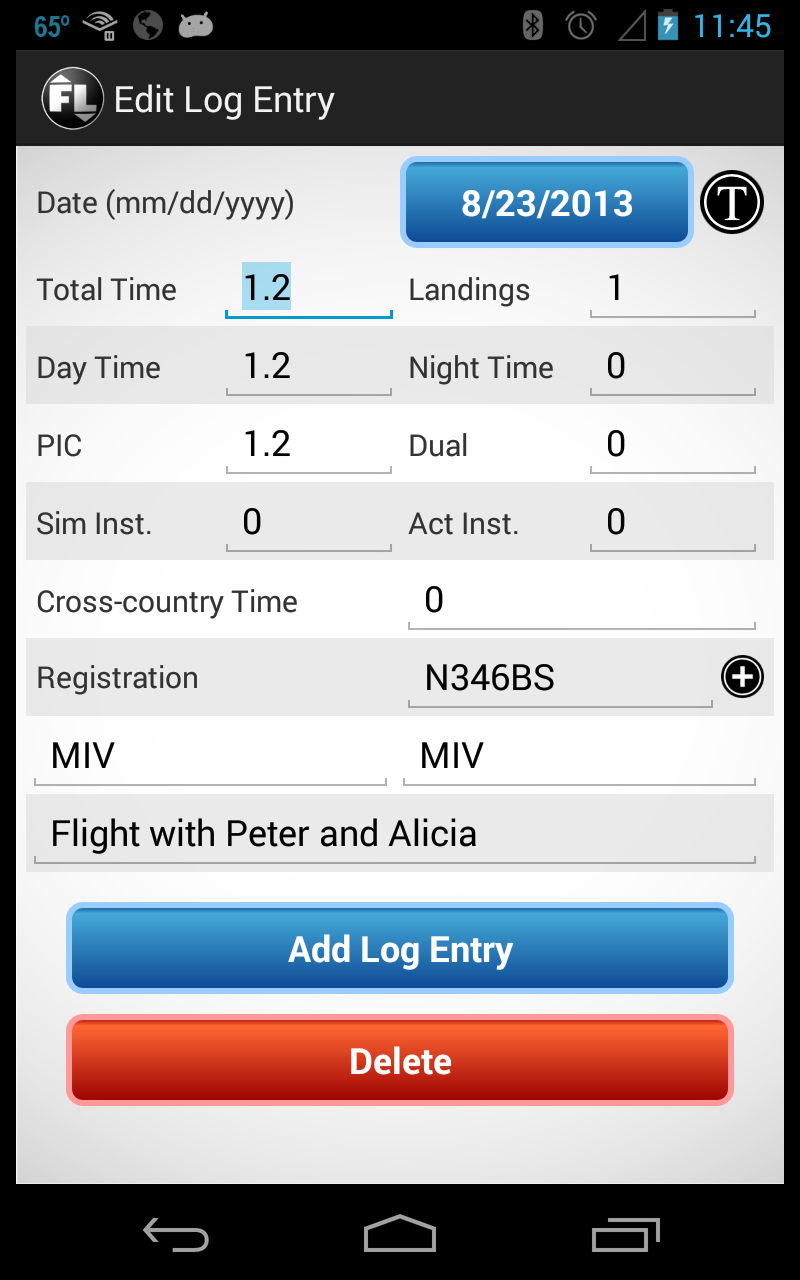This screenshot has height=1280, width=800.
Task: Select the Night Time field
Action: [x=671, y=366]
